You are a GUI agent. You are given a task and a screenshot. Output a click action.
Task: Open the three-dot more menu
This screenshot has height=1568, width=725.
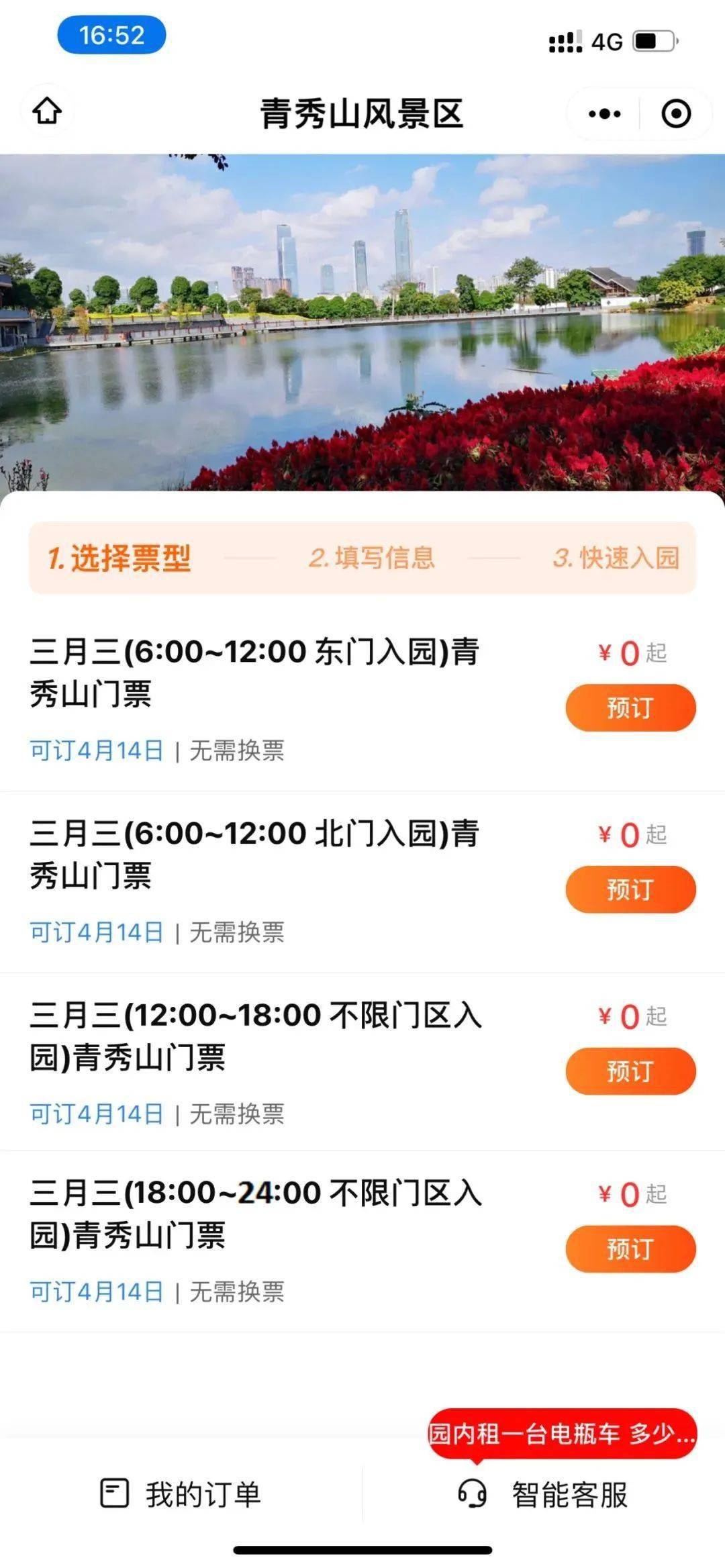tap(604, 113)
